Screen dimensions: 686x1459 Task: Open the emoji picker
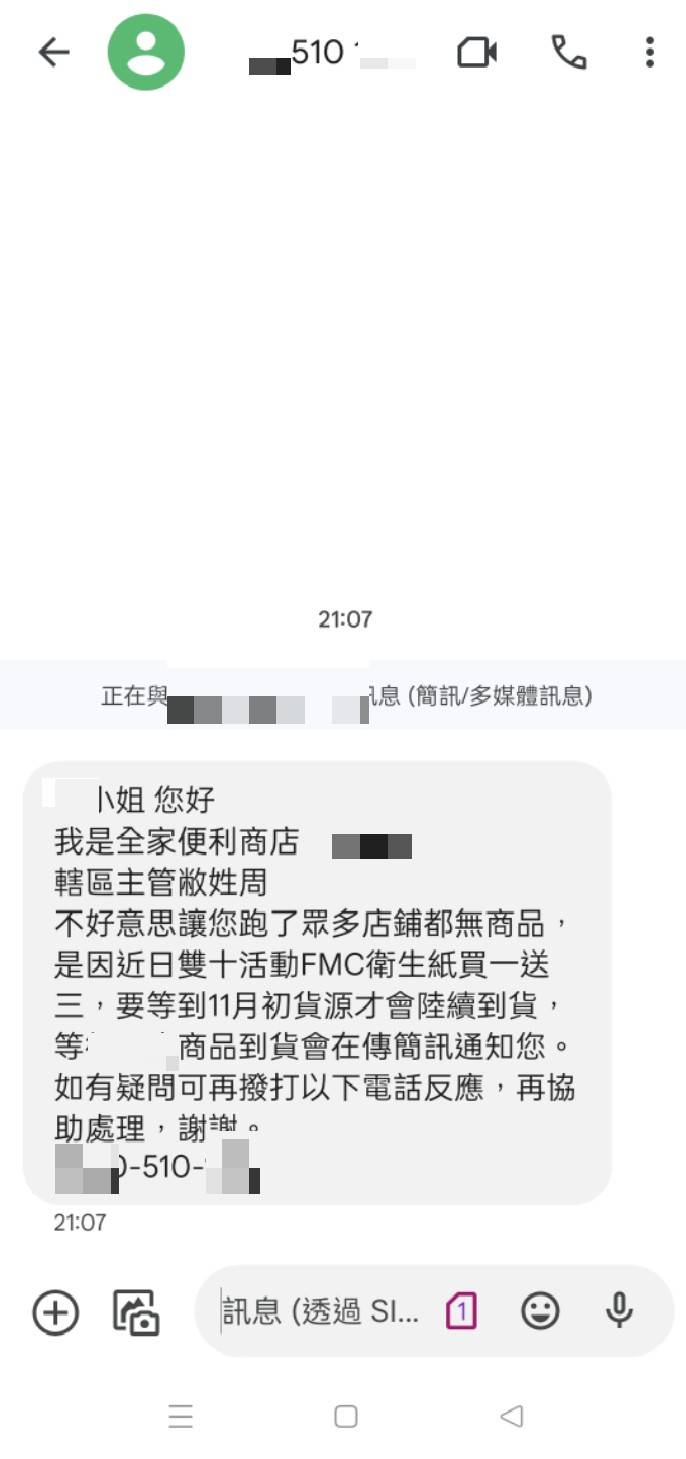541,1311
